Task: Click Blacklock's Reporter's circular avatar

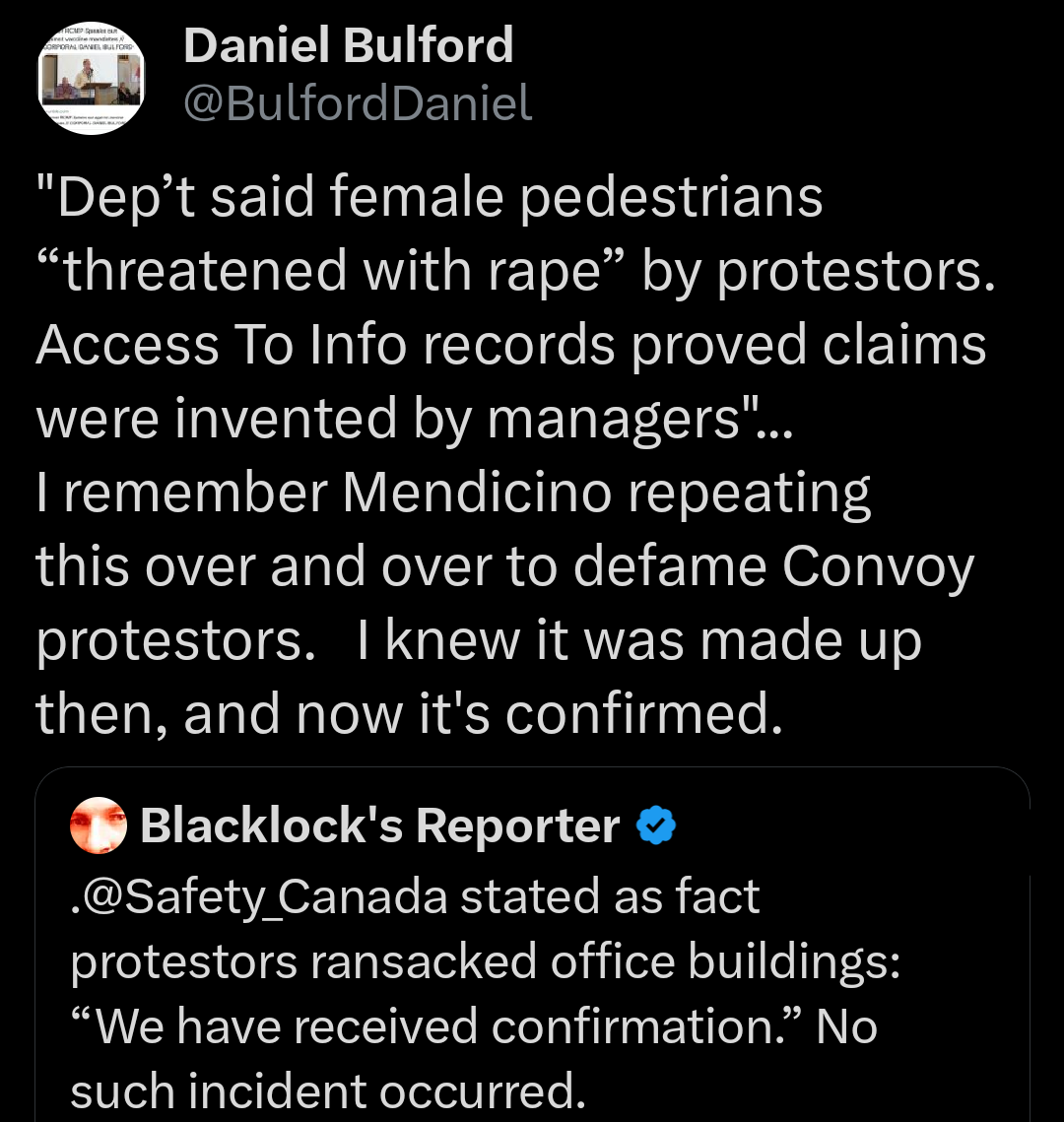Action: 96,825
